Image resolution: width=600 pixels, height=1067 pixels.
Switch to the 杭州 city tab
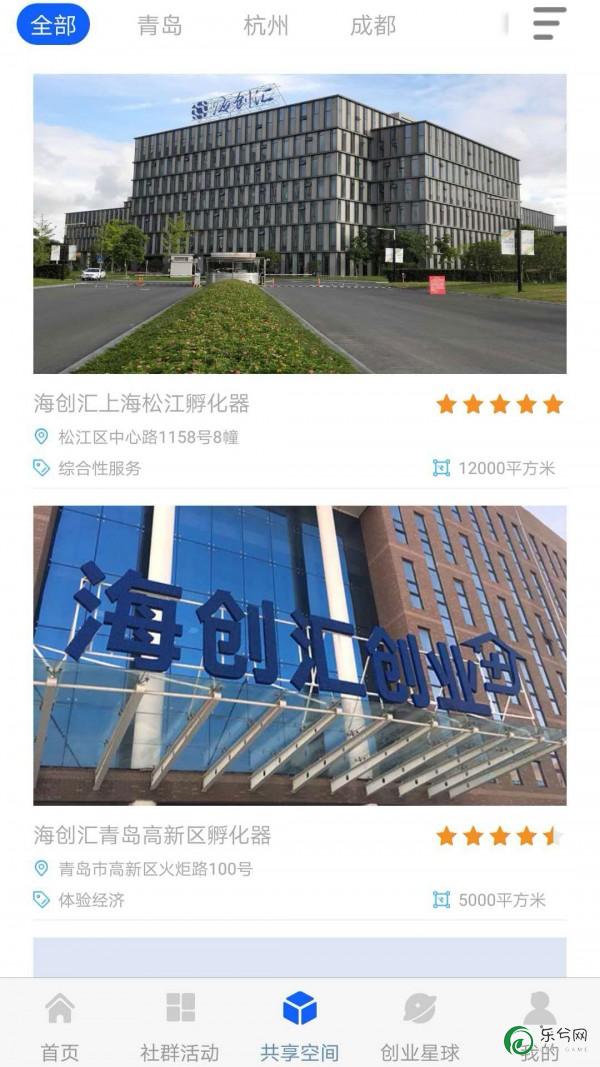click(266, 26)
